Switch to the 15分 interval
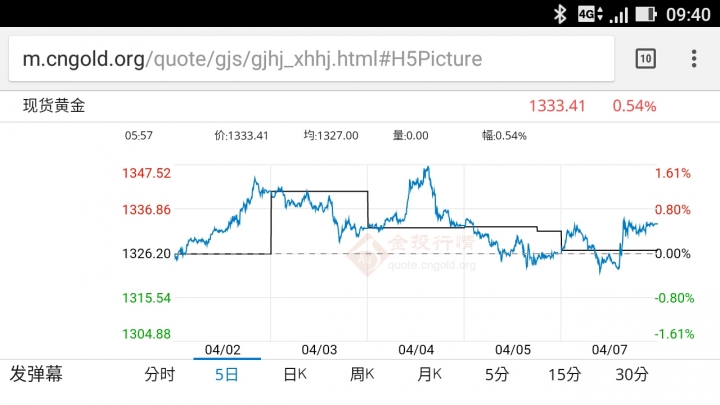 [x=564, y=375]
